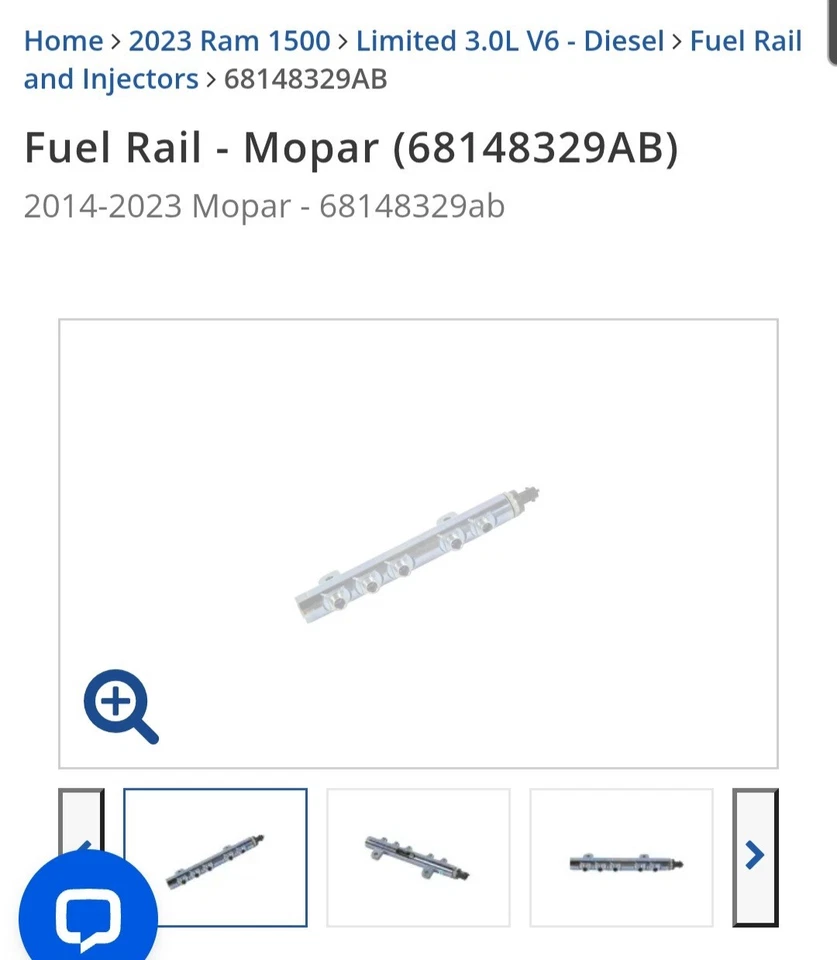This screenshot has width=837, height=960.
Task: Select the middle angled fuel rail thumbnail
Action: tap(417, 857)
